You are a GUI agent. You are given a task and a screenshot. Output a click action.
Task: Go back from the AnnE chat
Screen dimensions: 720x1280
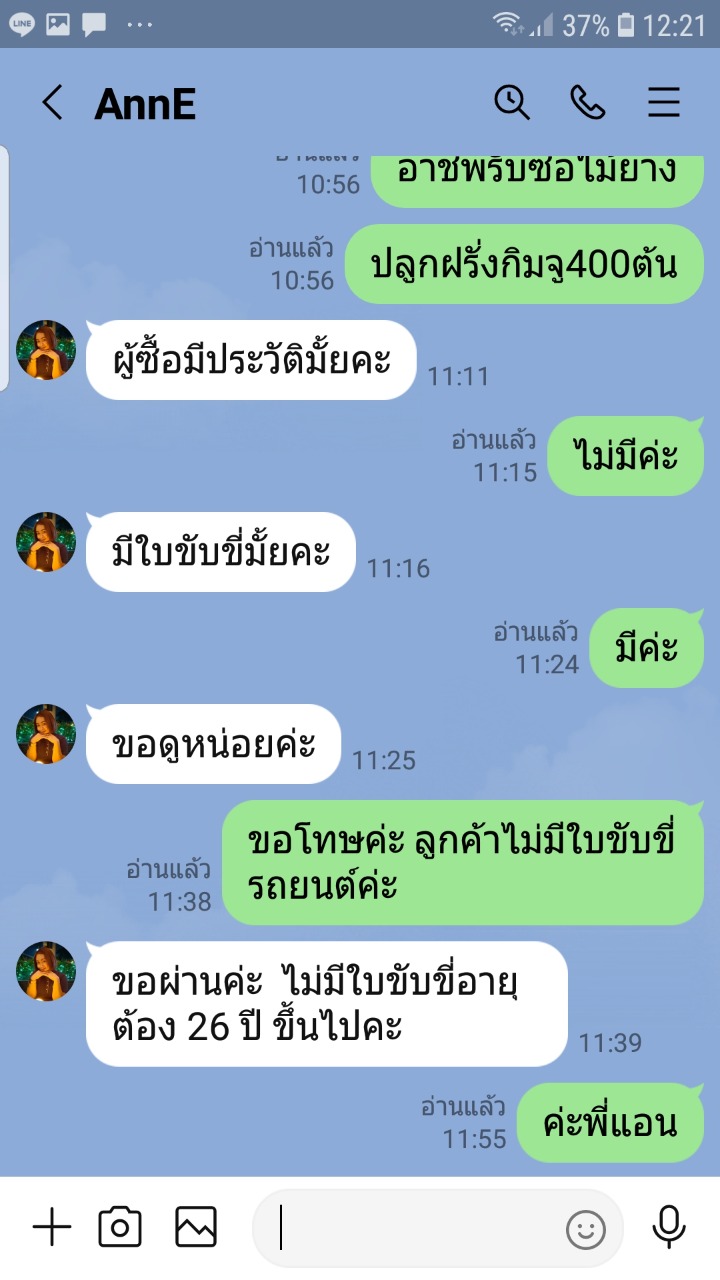(52, 103)
